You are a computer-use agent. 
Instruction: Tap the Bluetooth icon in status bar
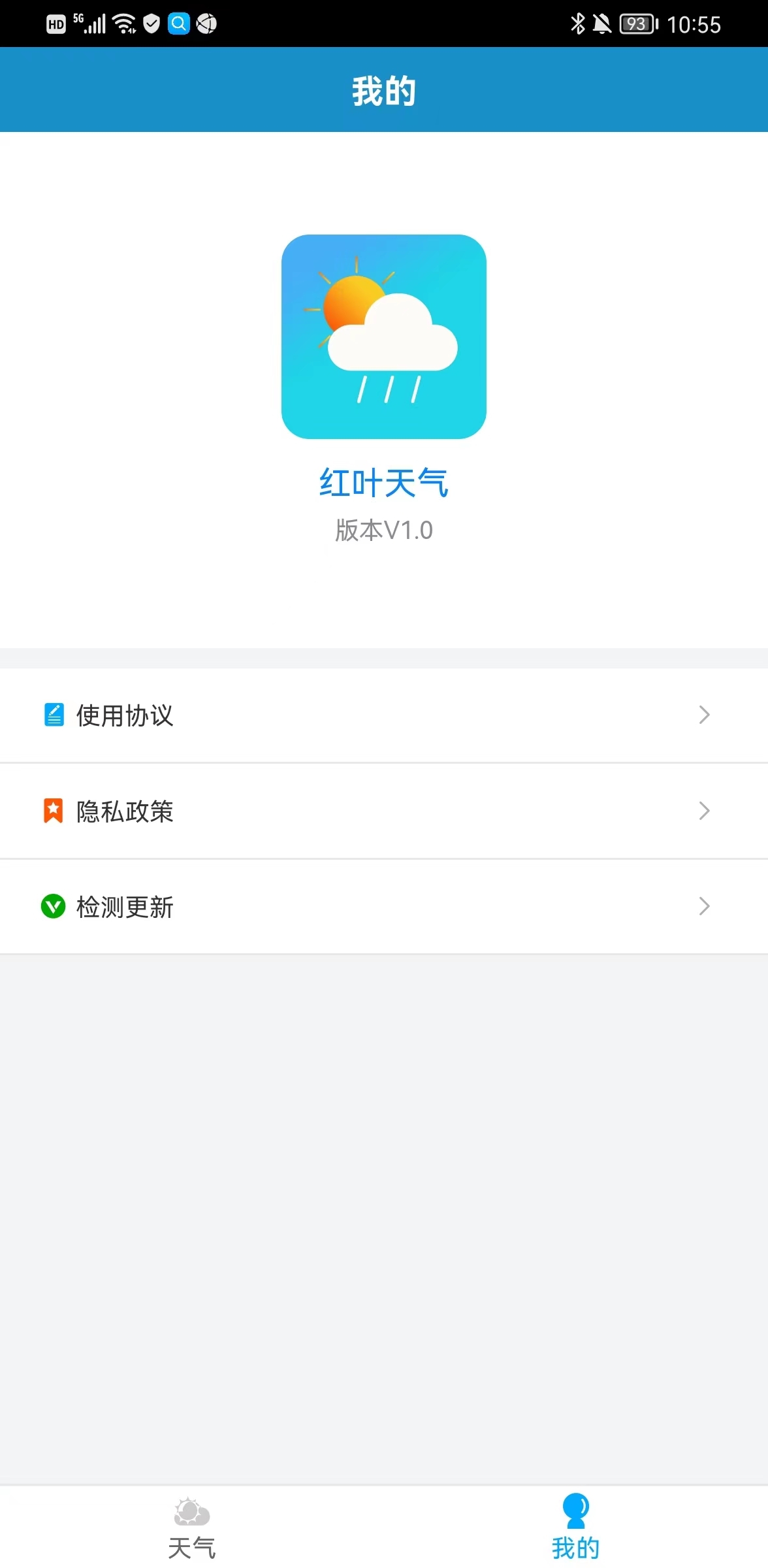[577, 23]
